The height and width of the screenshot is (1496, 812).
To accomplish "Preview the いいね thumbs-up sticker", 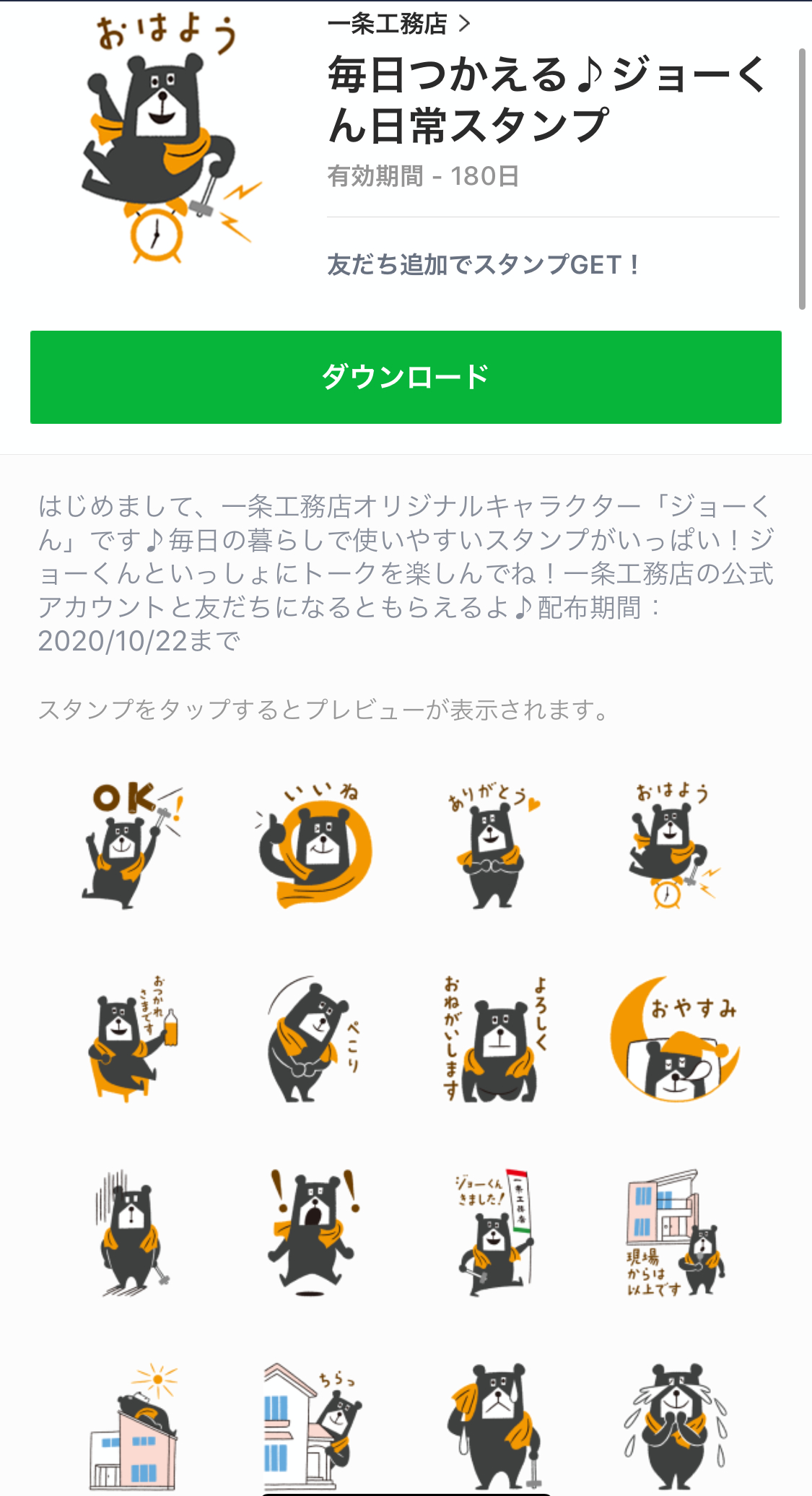I will 315,845.
